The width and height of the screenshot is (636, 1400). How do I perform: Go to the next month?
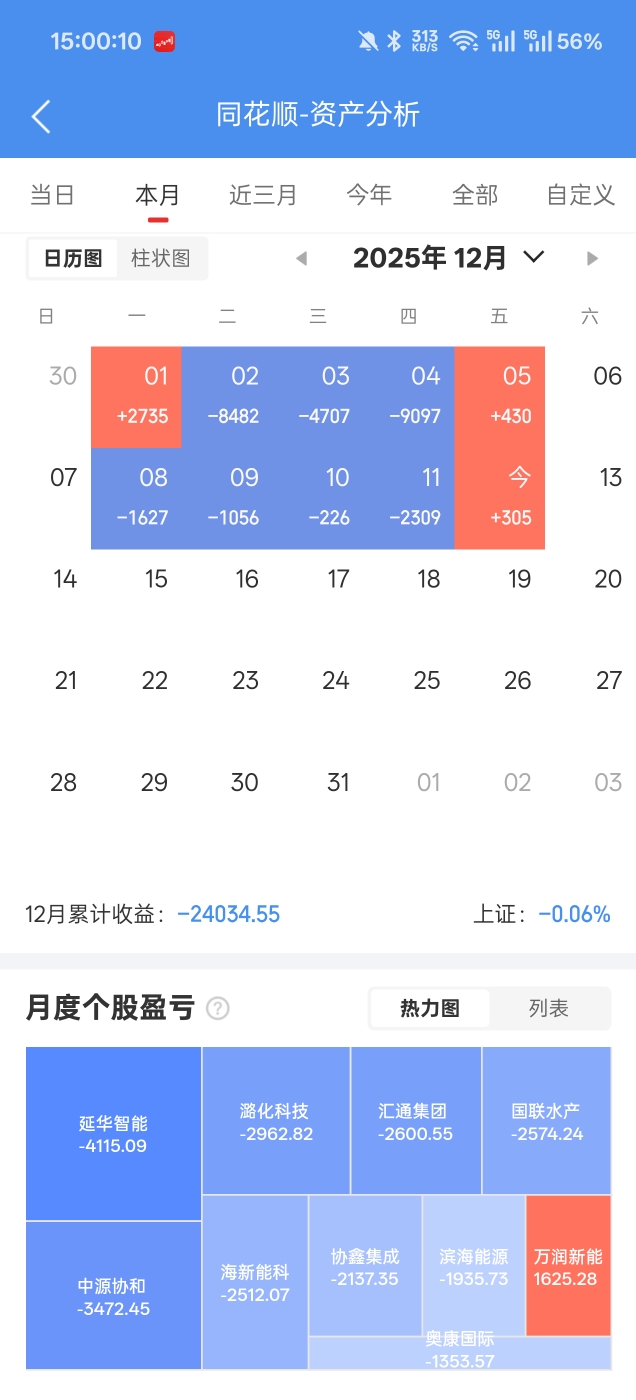(592, 259)
